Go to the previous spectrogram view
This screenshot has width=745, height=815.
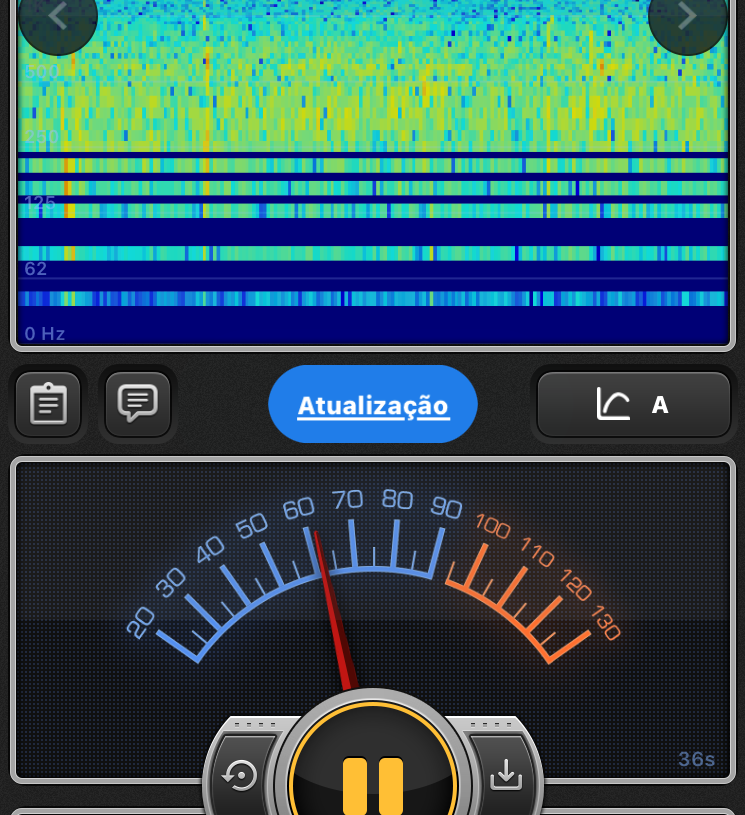(x=57, y=17)
